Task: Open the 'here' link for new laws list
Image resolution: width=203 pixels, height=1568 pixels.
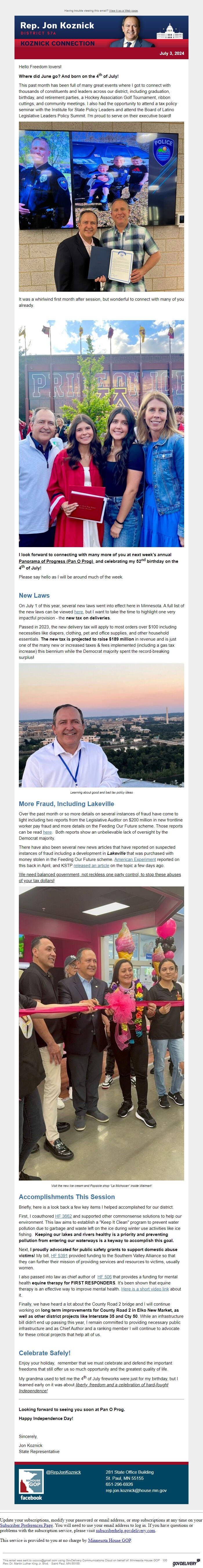Action: point(78,614)
